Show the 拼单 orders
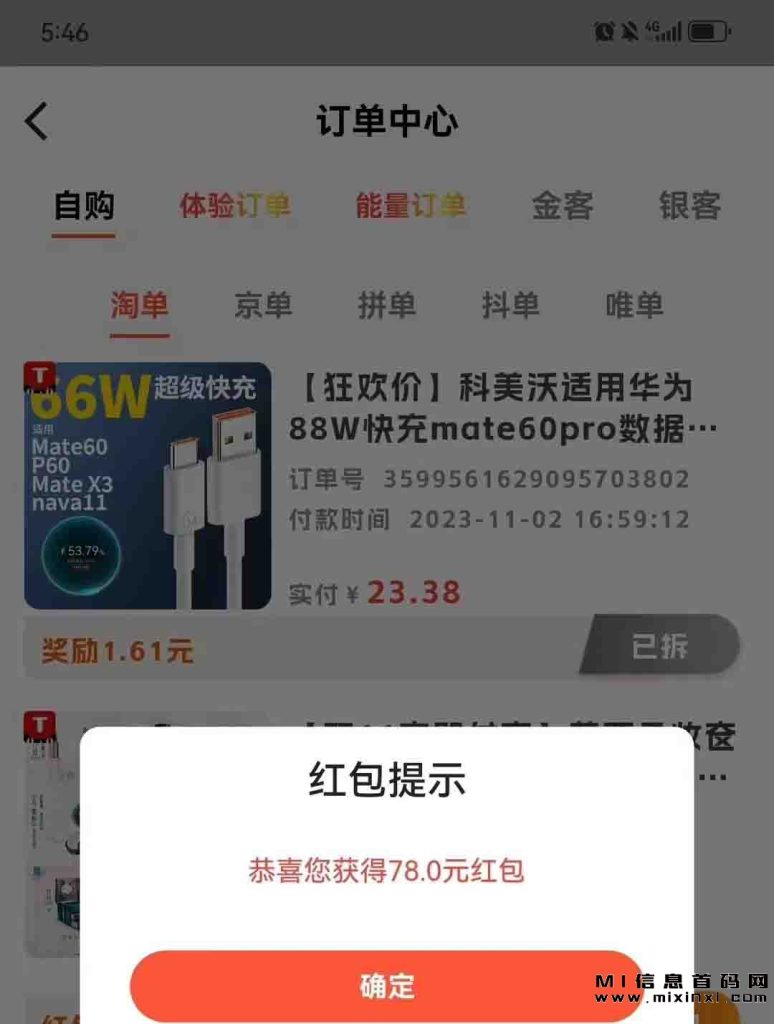 [x=387, y=305]
